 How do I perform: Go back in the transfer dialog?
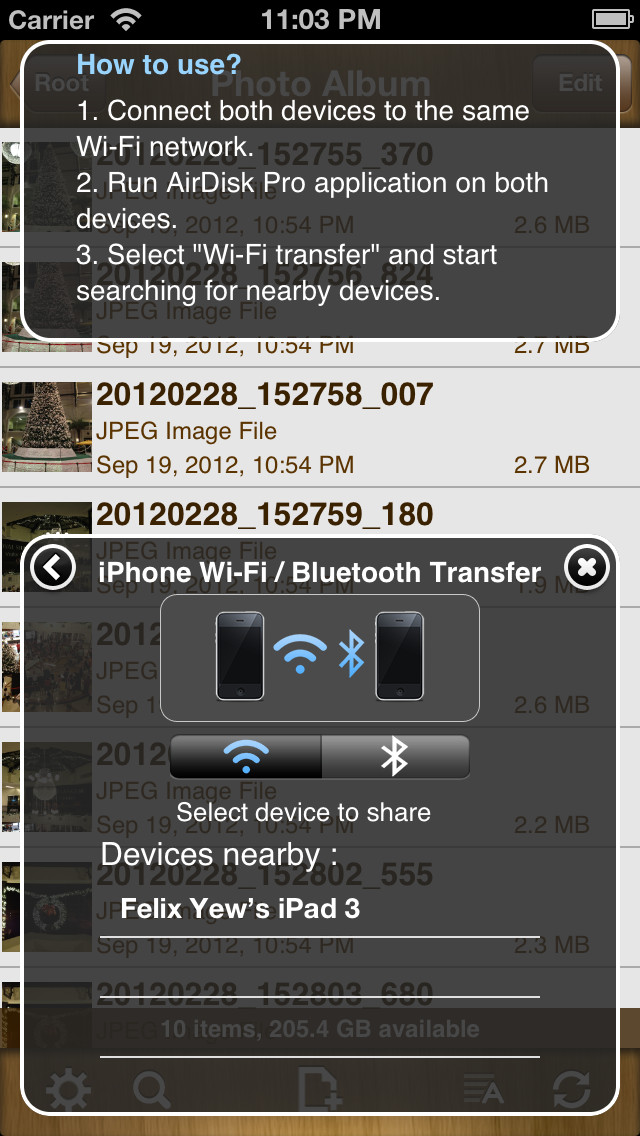(x=52, y=567)
